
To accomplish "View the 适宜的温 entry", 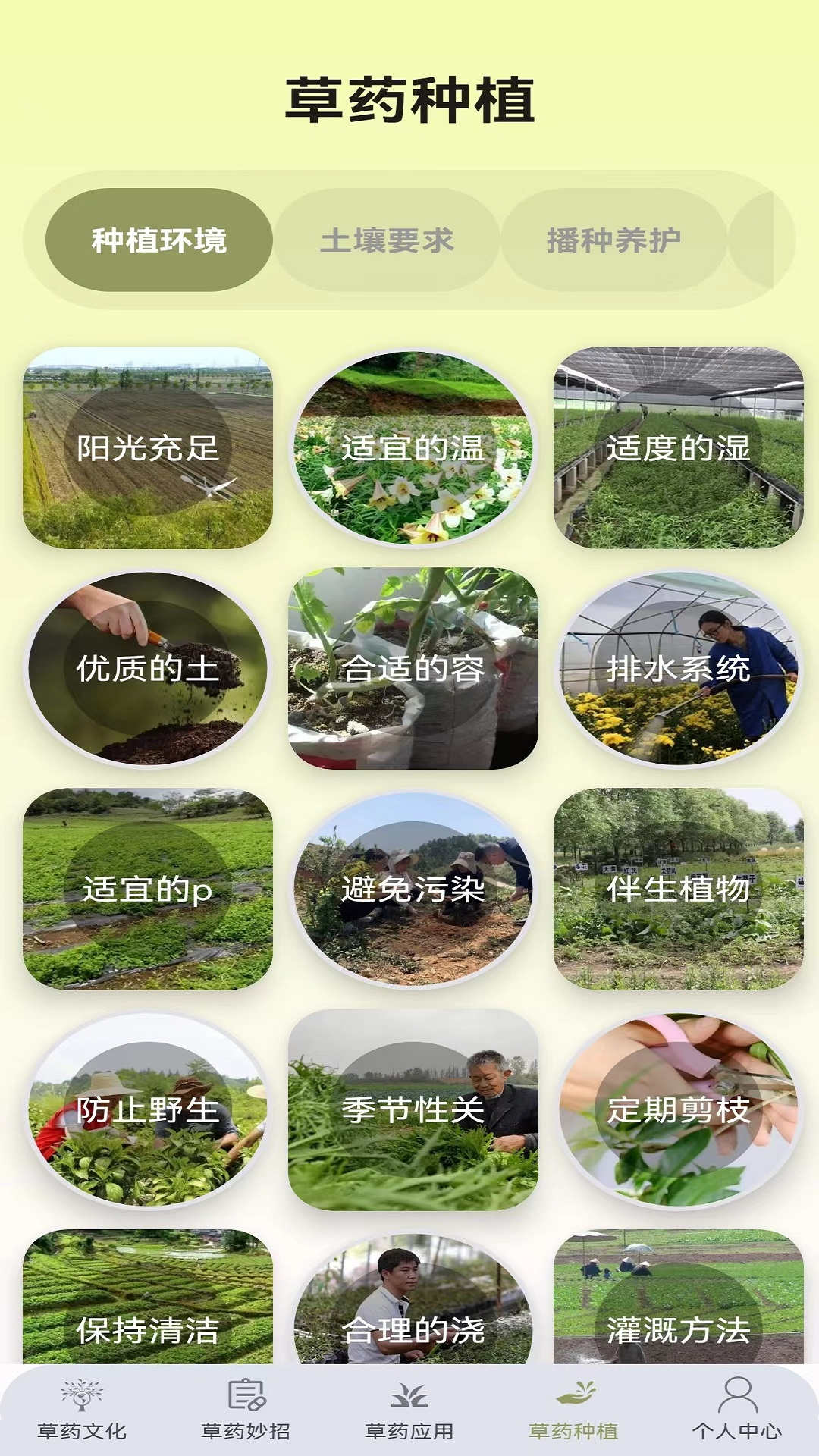I will 409,447.
